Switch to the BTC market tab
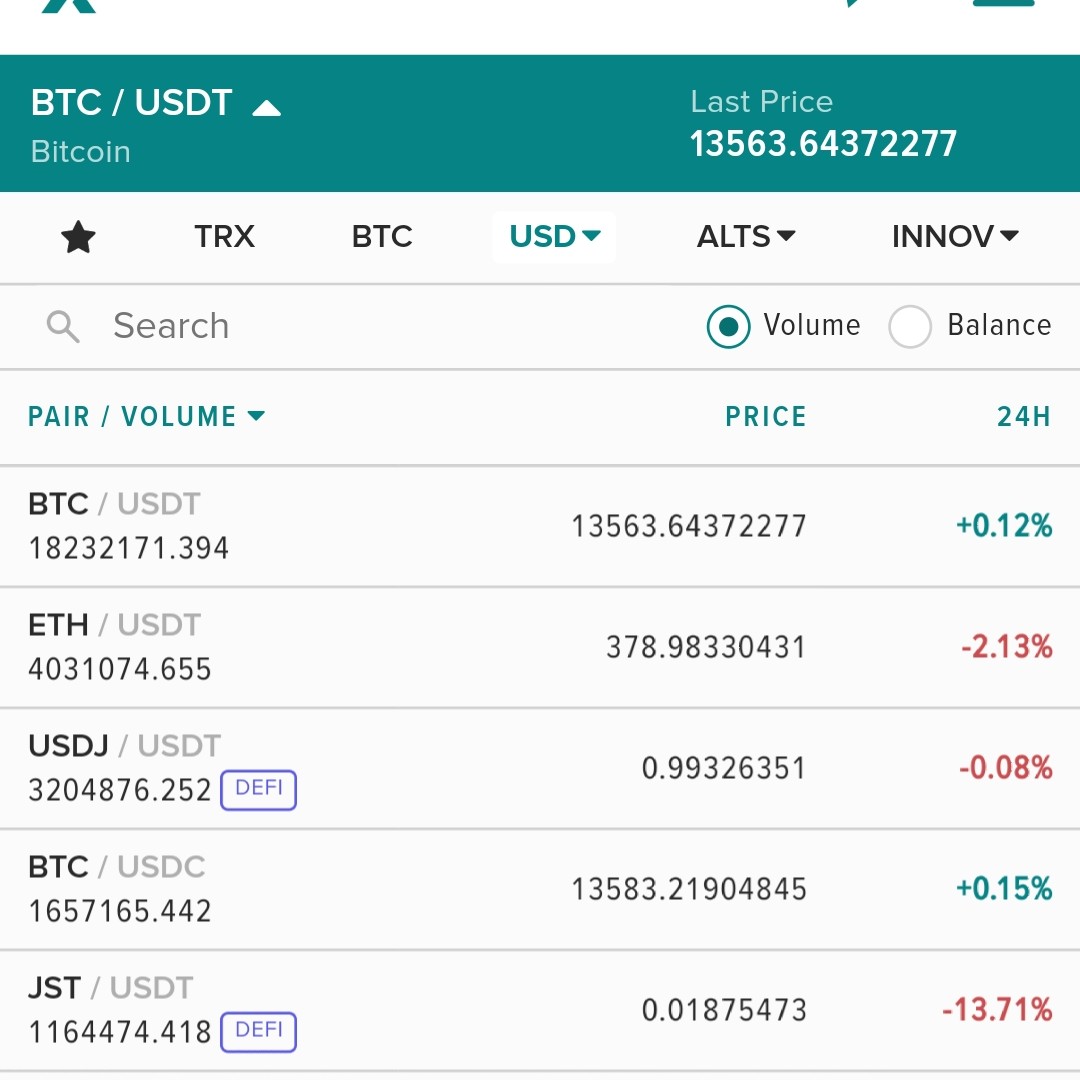The height and width of the screenshot is (1080, 1080). point(382,237)
